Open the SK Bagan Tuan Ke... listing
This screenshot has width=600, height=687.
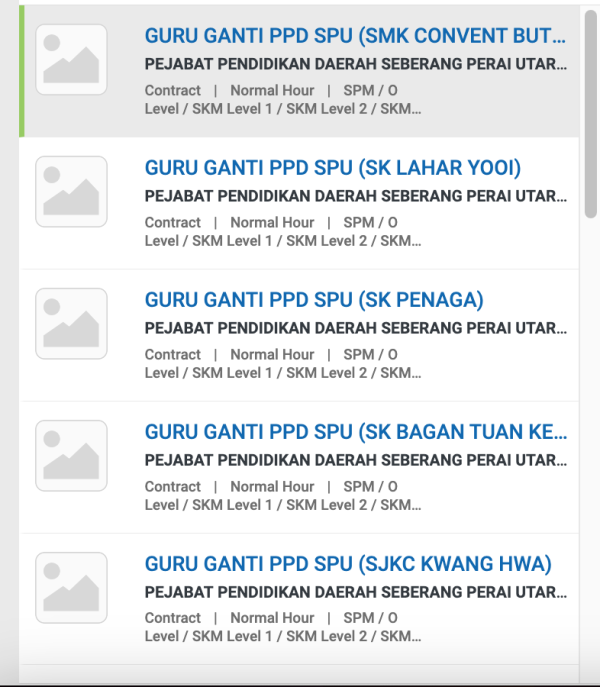pos(354,432)
